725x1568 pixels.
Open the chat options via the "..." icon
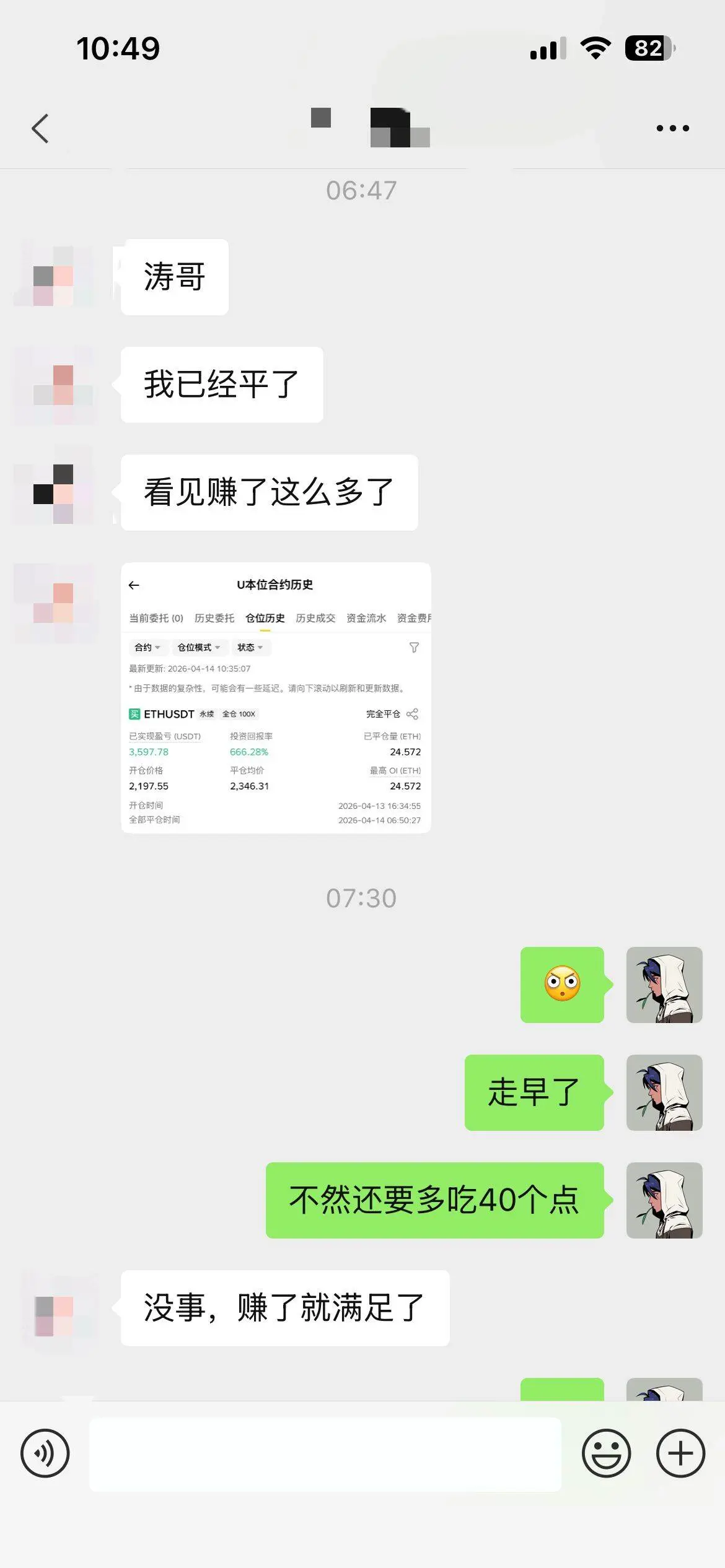[671, 128]
